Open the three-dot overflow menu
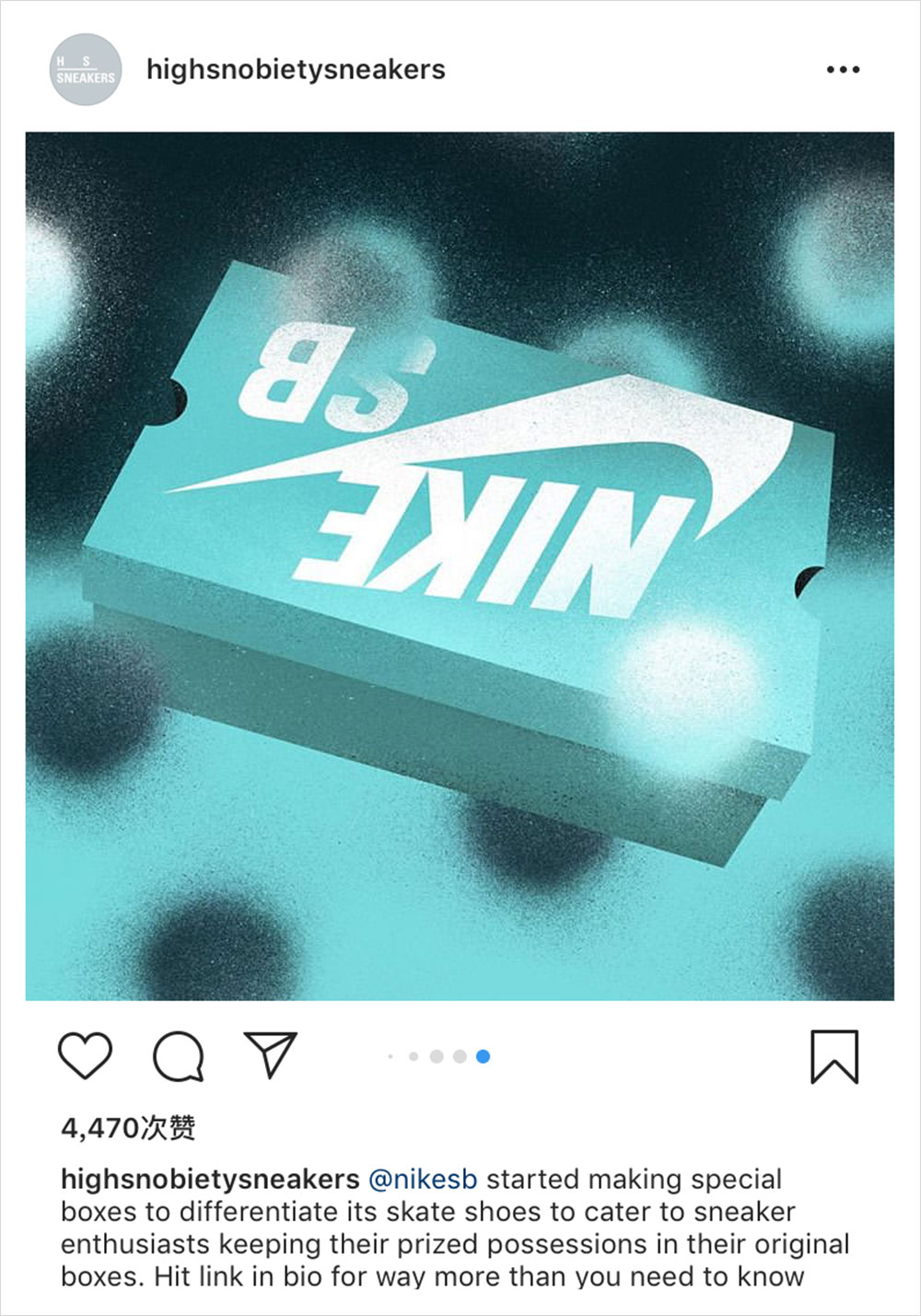Viewport: 921px width, 1316px height. click(x=843, y=69)
